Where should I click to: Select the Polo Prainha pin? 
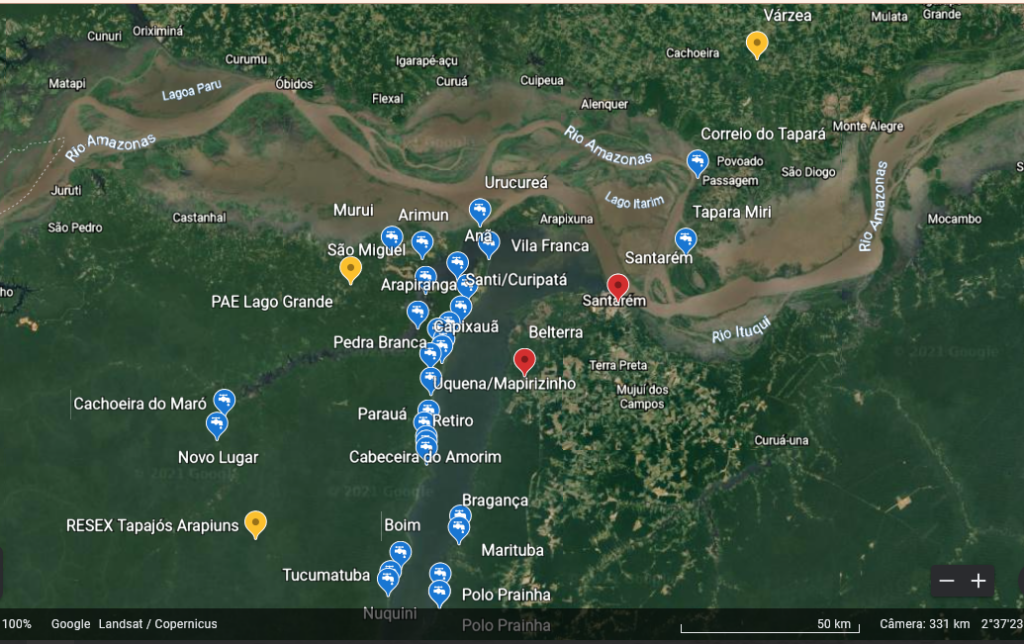click(x=439, y=592)
